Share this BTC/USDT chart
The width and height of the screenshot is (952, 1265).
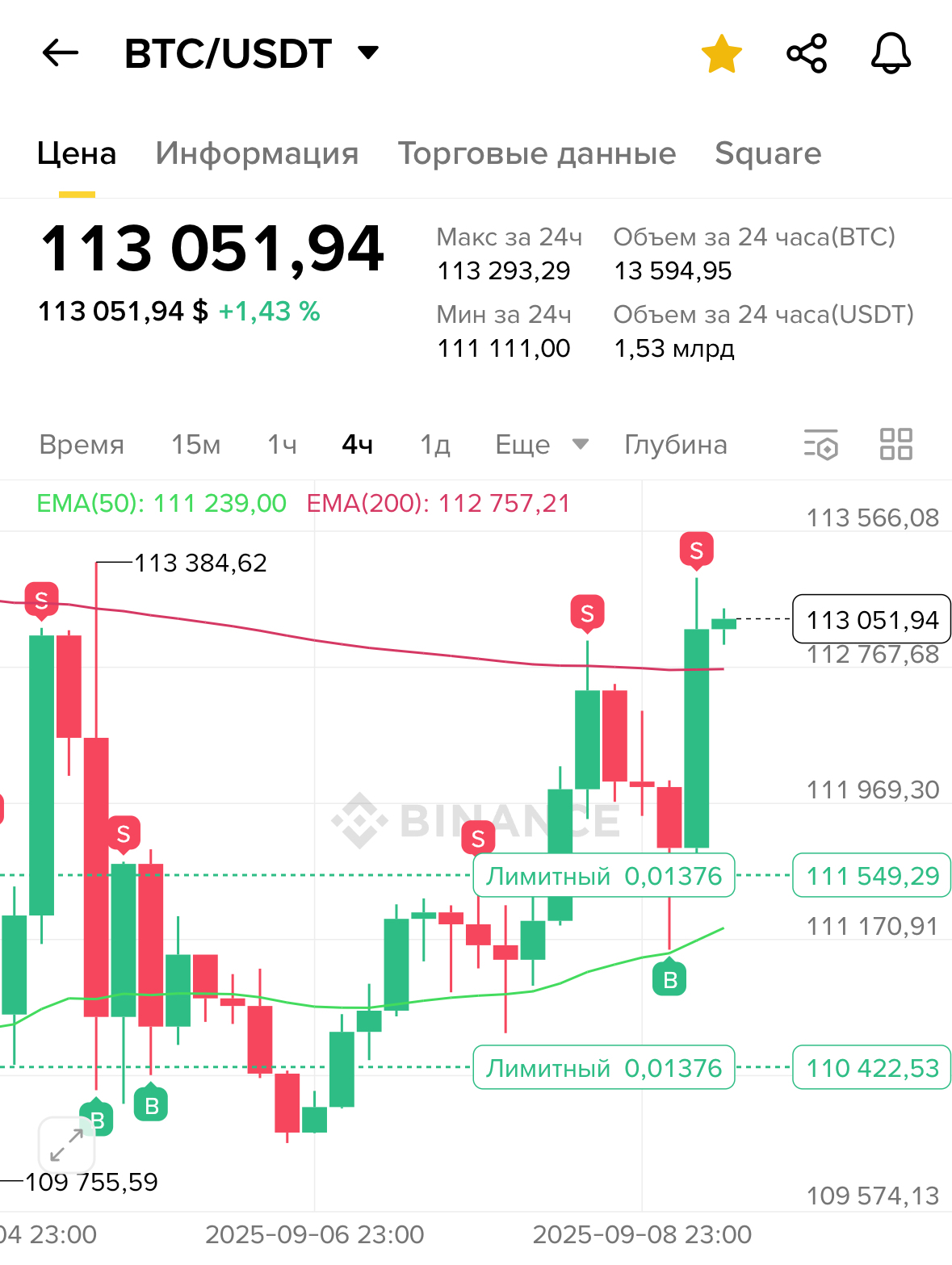[x=807, y=54]
